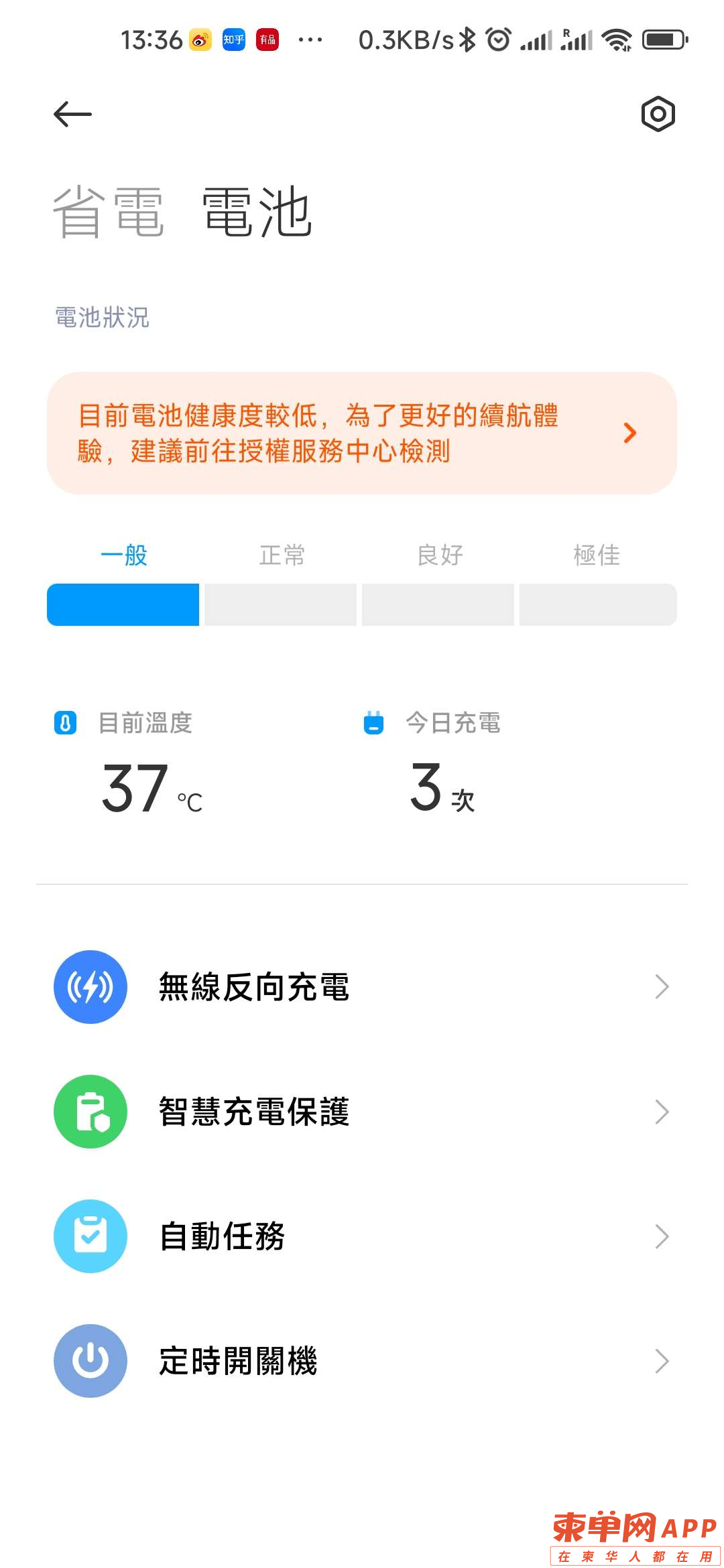This screenshot has height=1568, width=724.
Task: Switch to the 省電 tab
Action: (109, 212)
